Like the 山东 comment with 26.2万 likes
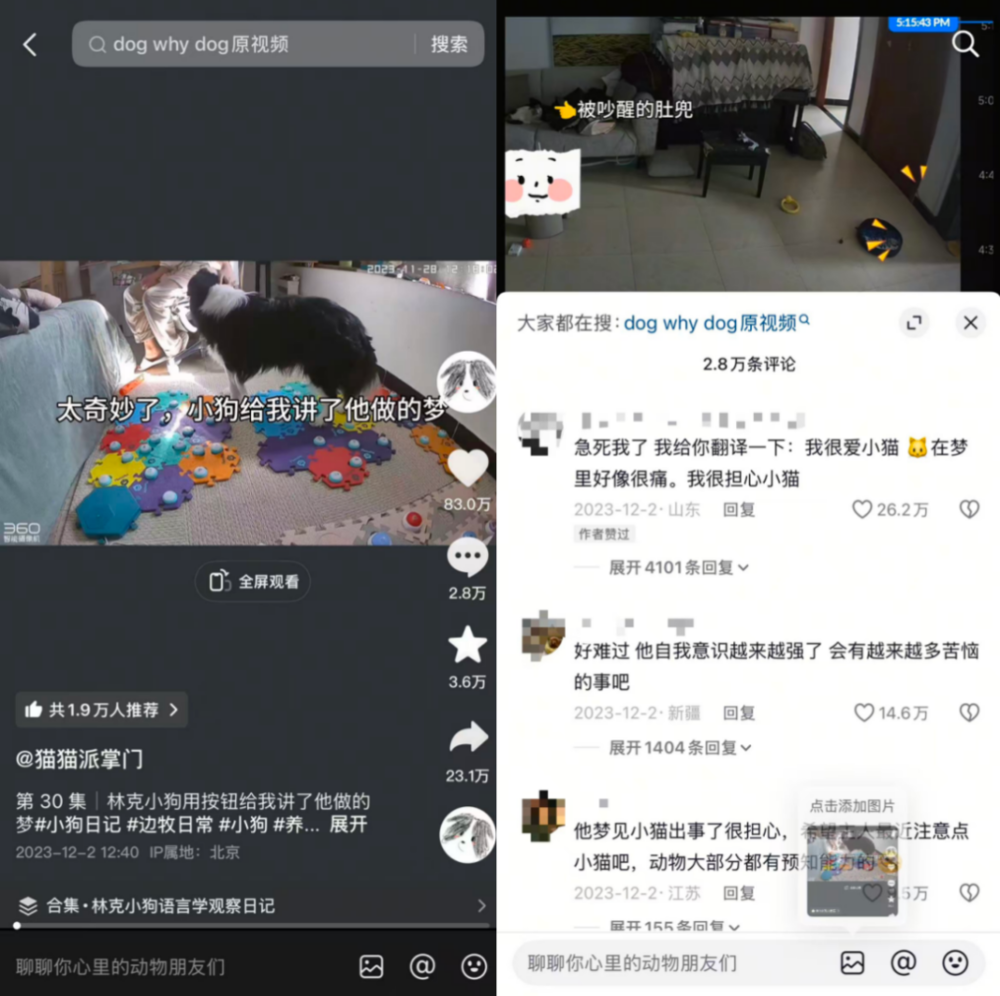The width and height of the screenshot is (1000, 996). (863, 509)
